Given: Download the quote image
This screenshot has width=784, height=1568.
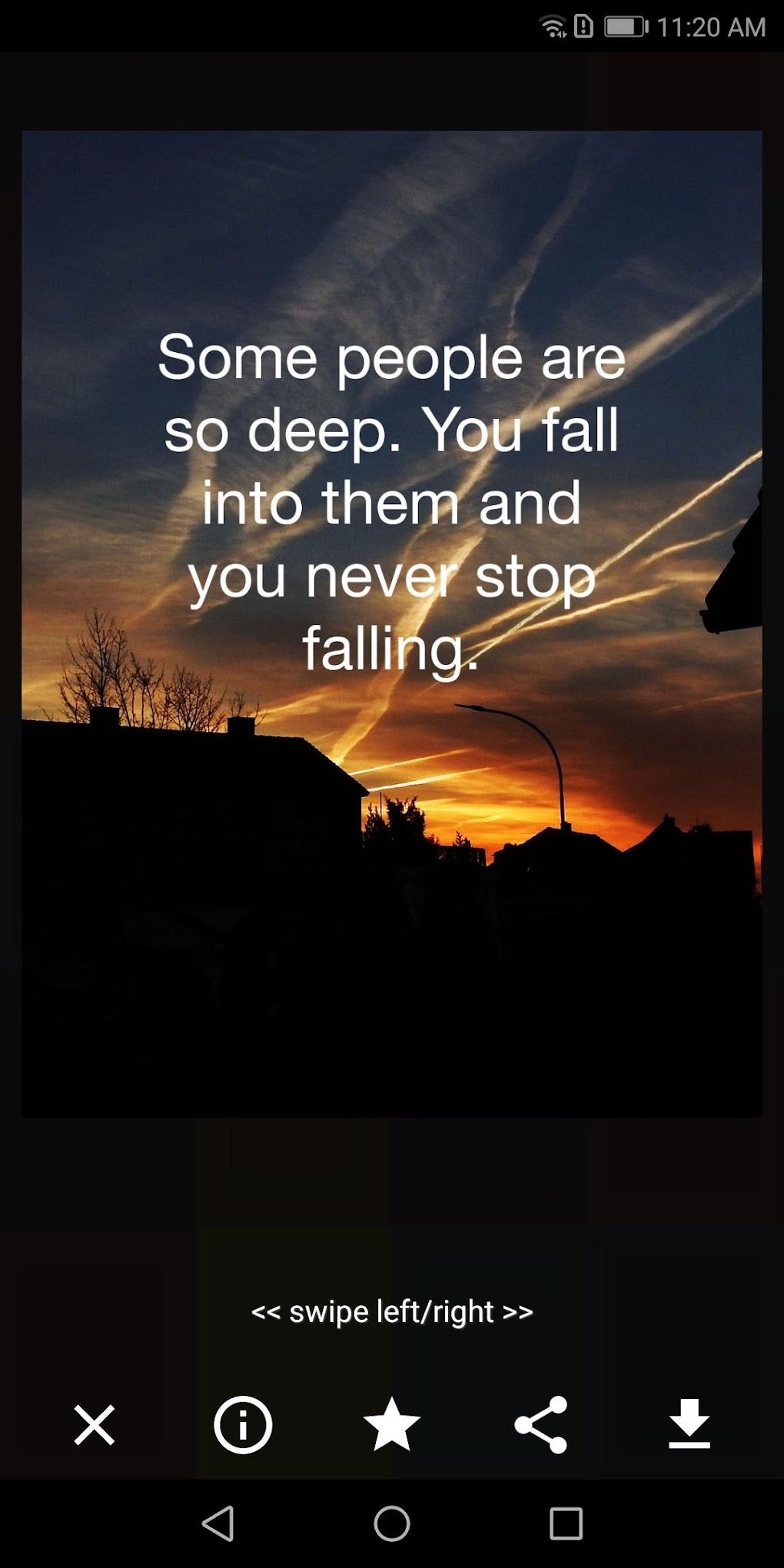Looking at the screenshot, I should pos(689,1424).
